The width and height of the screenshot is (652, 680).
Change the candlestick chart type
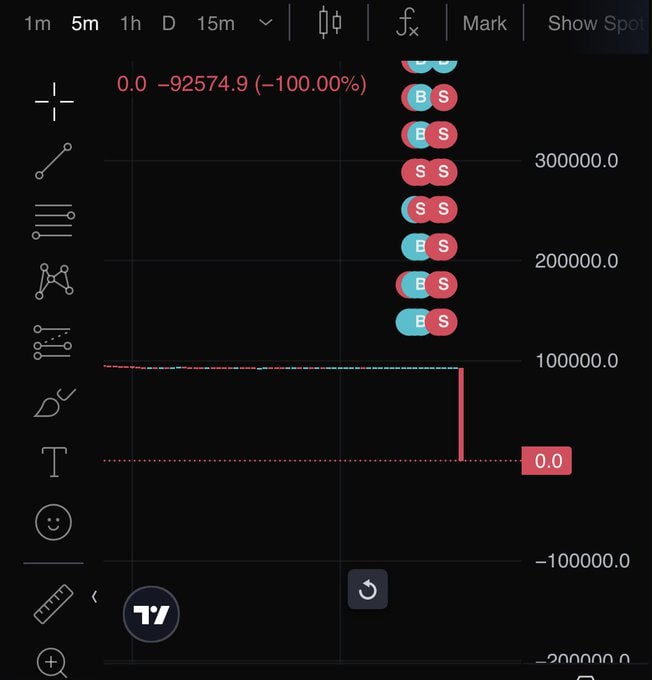point(330,22)
